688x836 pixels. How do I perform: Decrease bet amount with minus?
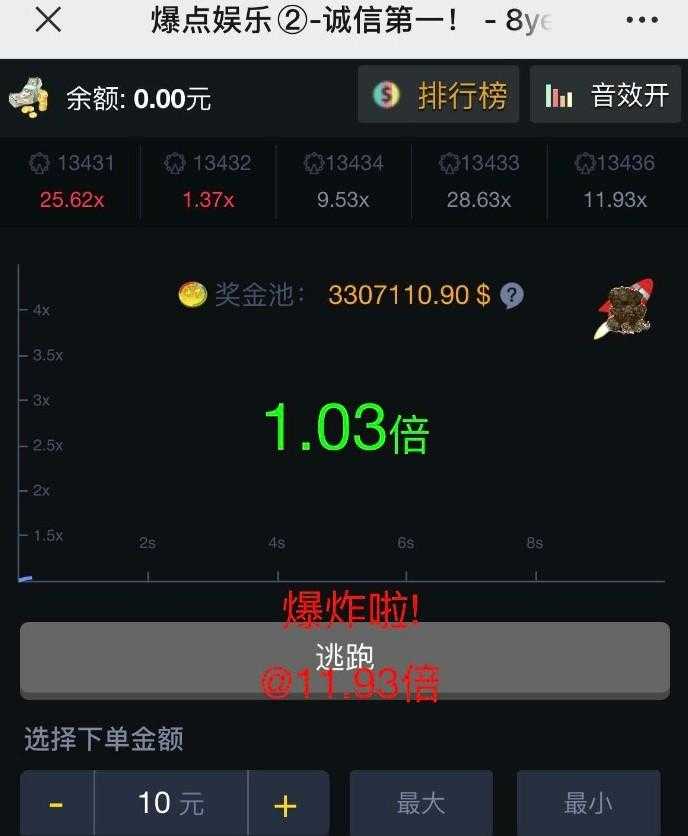coord(57,804)
